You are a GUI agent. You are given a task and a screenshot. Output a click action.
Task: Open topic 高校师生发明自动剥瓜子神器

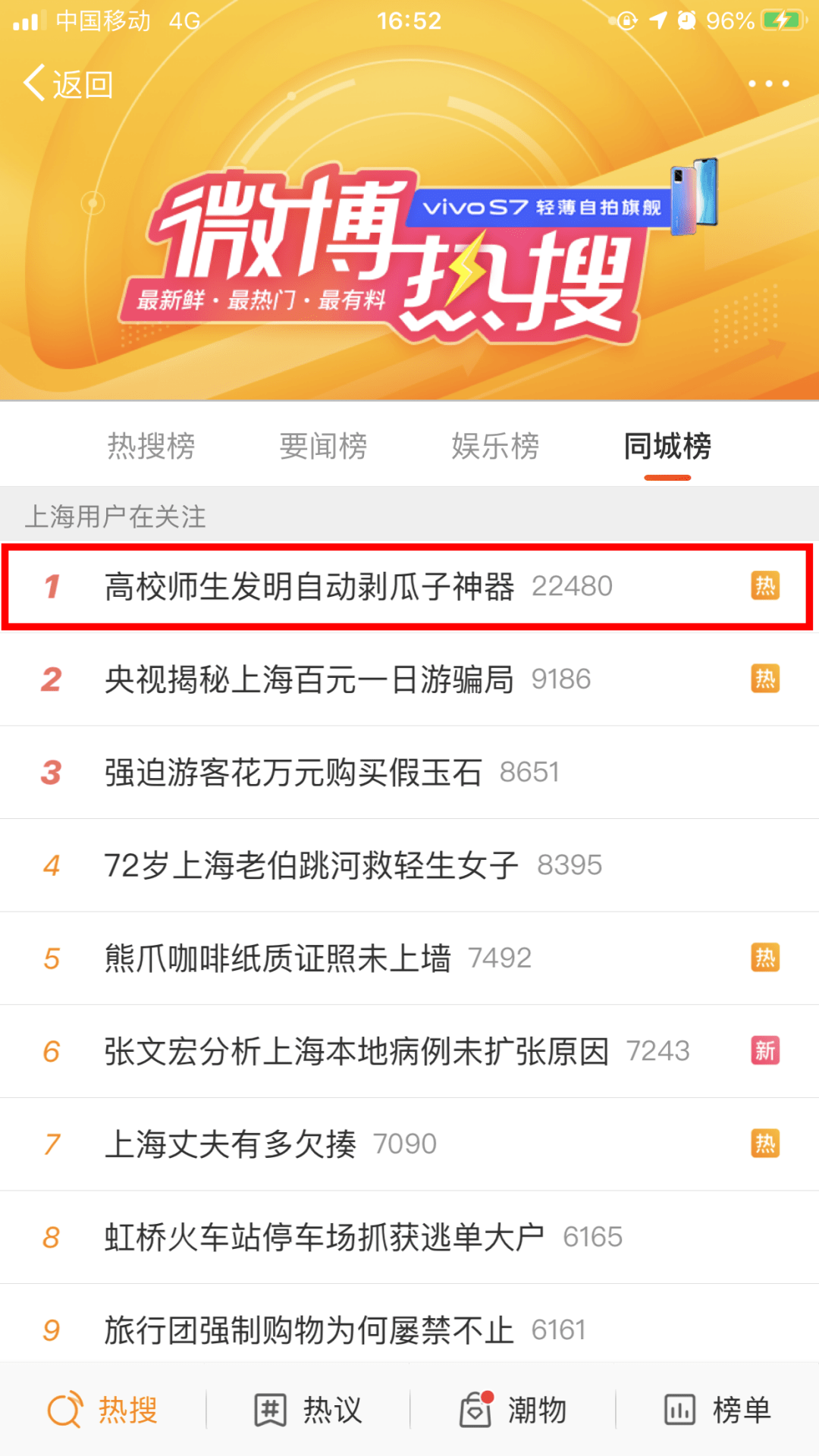309,586
